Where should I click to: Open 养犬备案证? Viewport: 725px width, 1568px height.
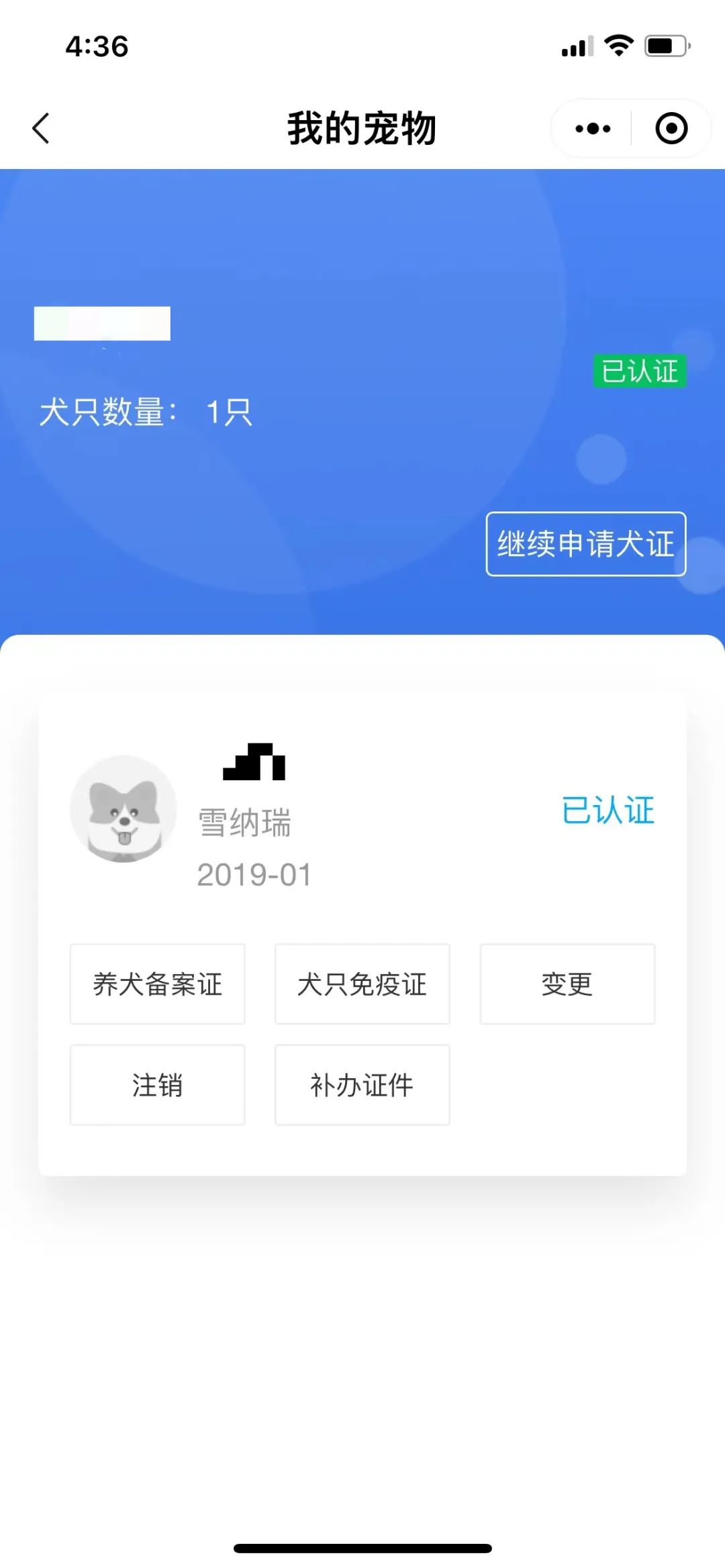157,984
